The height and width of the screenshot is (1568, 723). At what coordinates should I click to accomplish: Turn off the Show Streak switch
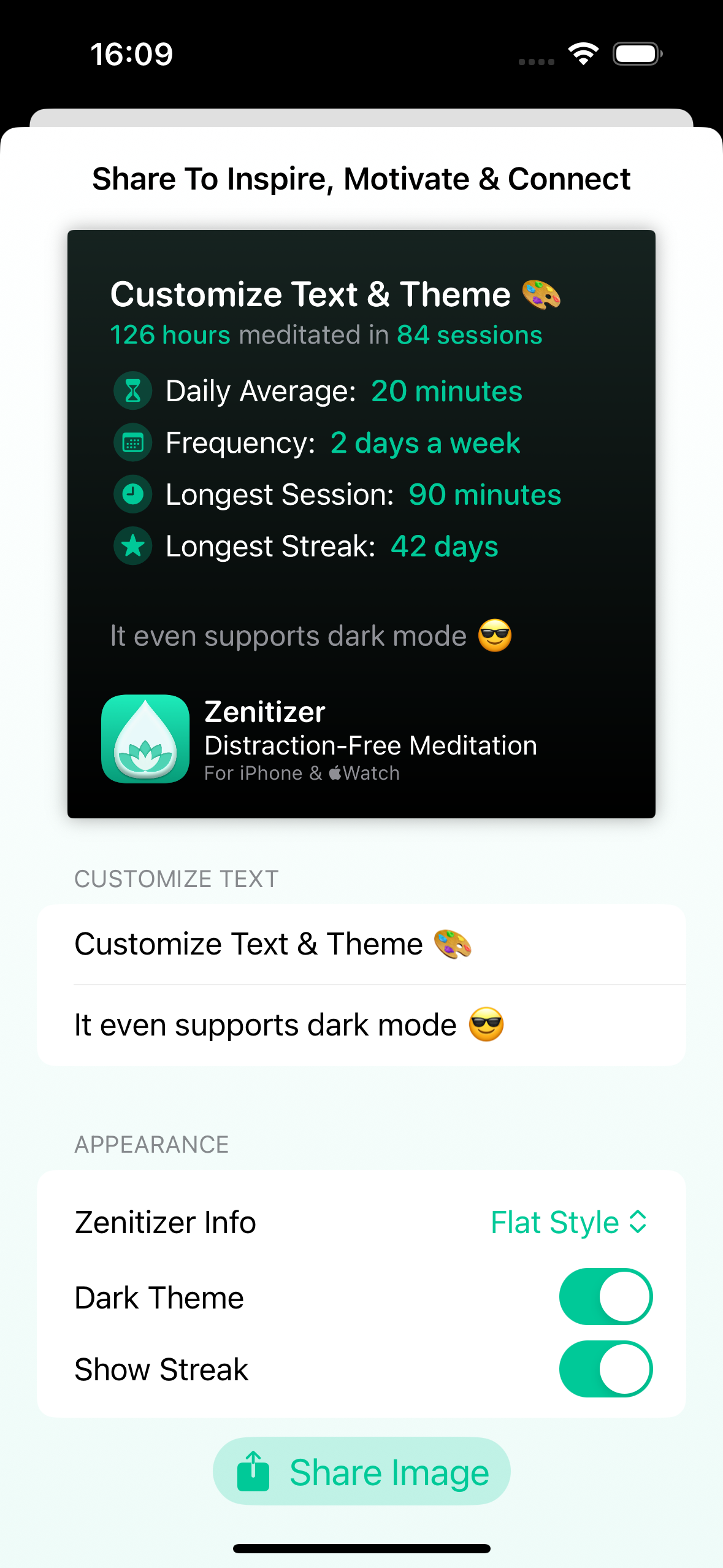605,1369
